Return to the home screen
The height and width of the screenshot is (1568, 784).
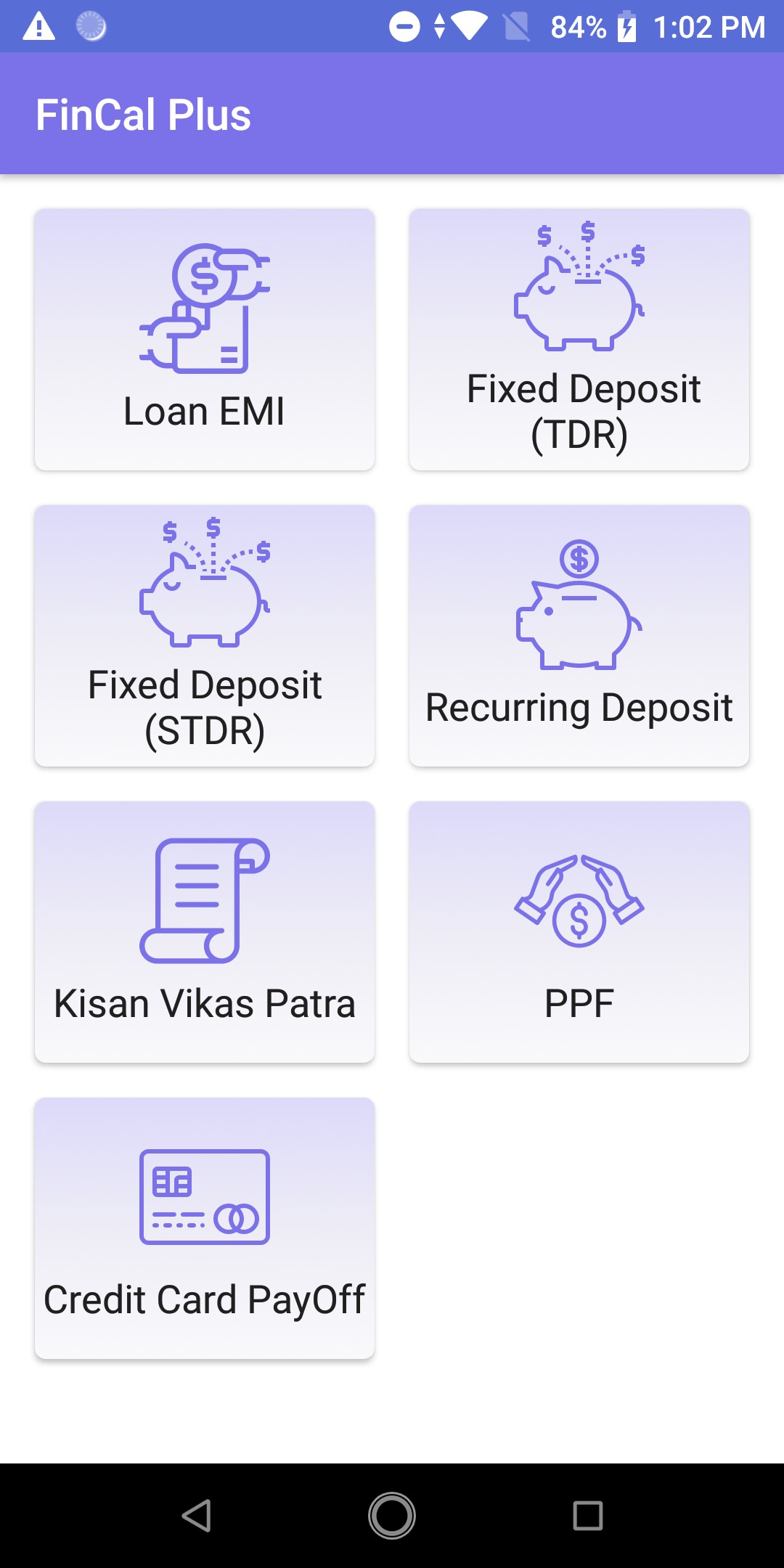(392, 1516)
